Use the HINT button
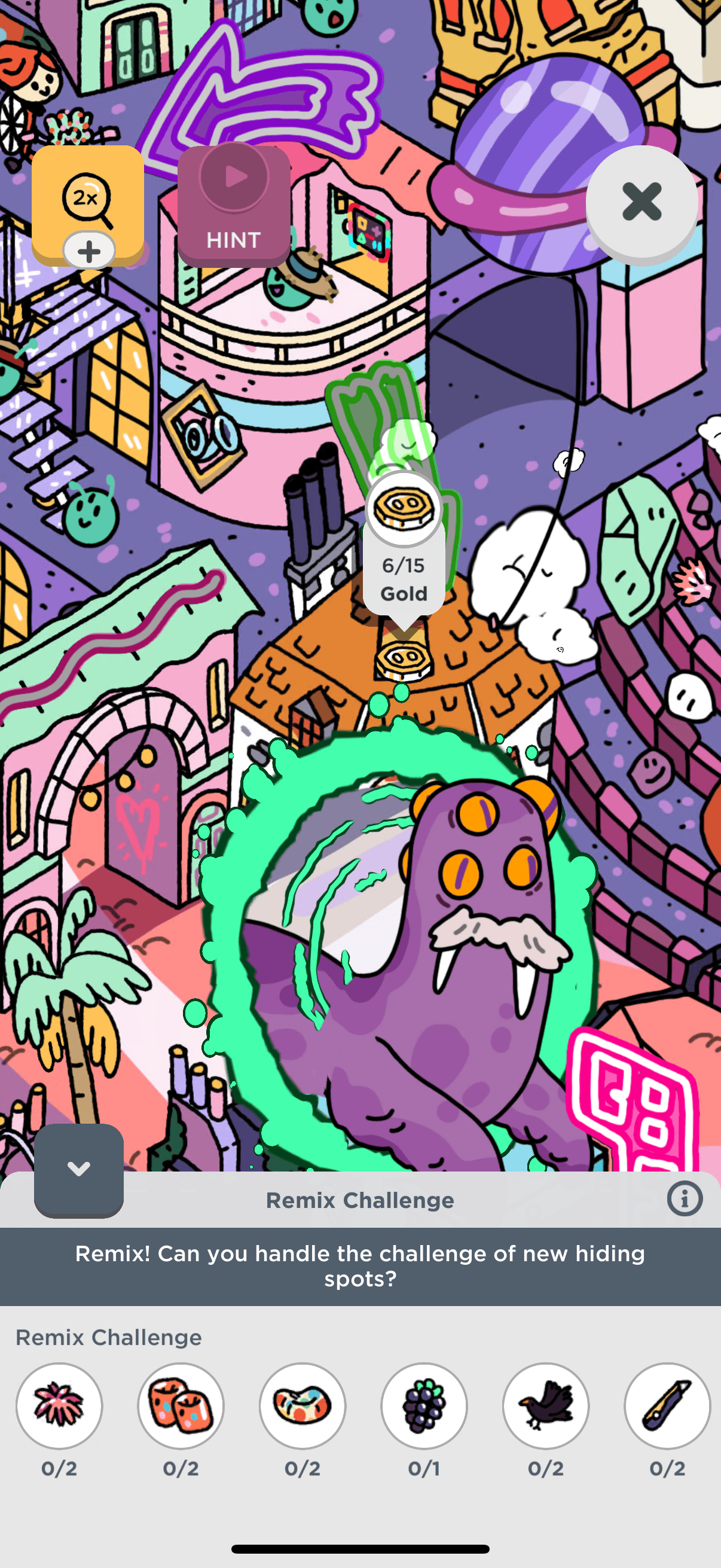 tap(234, 206)
